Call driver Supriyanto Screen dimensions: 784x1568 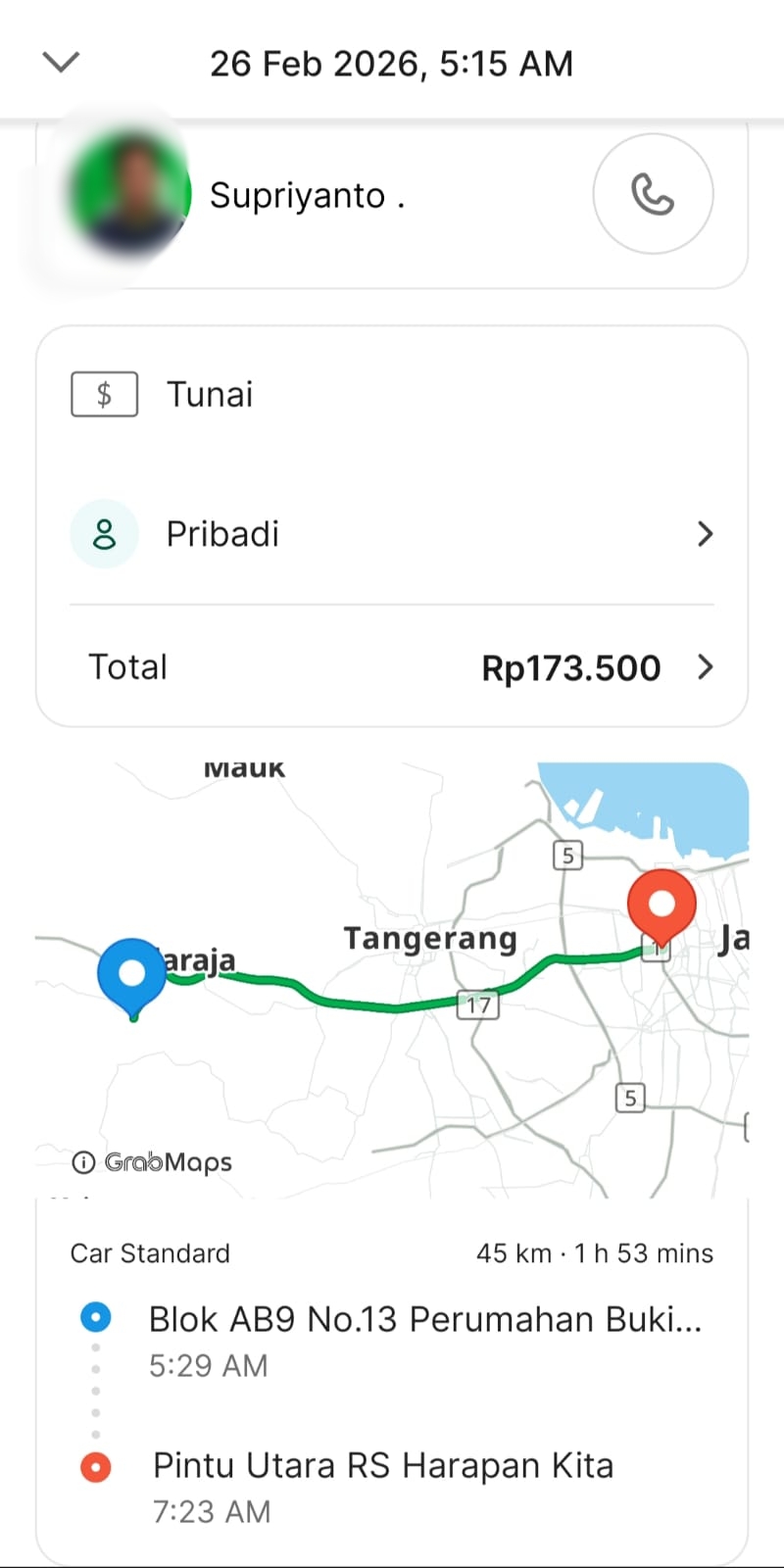click(653, 194)
